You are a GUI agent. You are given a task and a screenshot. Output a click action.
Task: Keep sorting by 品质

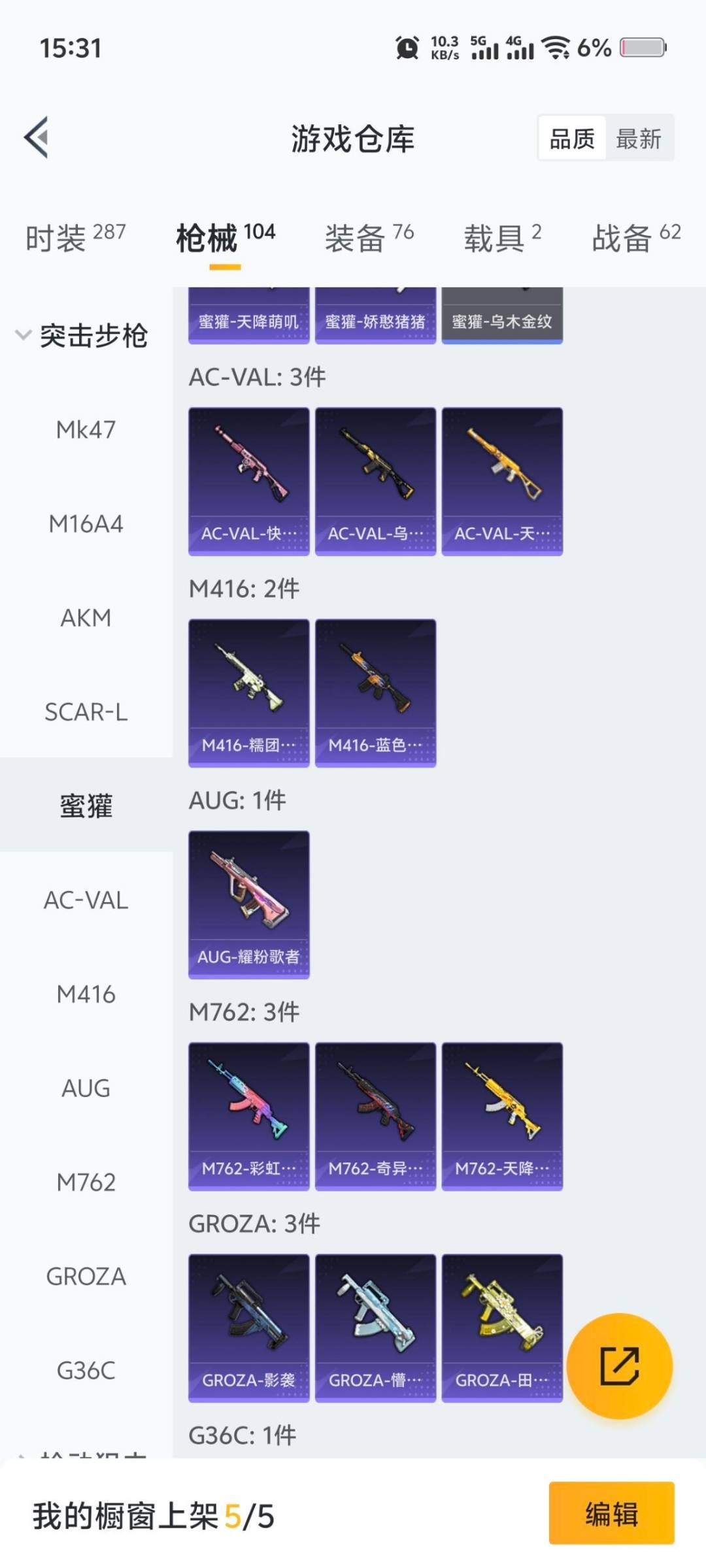tap(571, 139)
